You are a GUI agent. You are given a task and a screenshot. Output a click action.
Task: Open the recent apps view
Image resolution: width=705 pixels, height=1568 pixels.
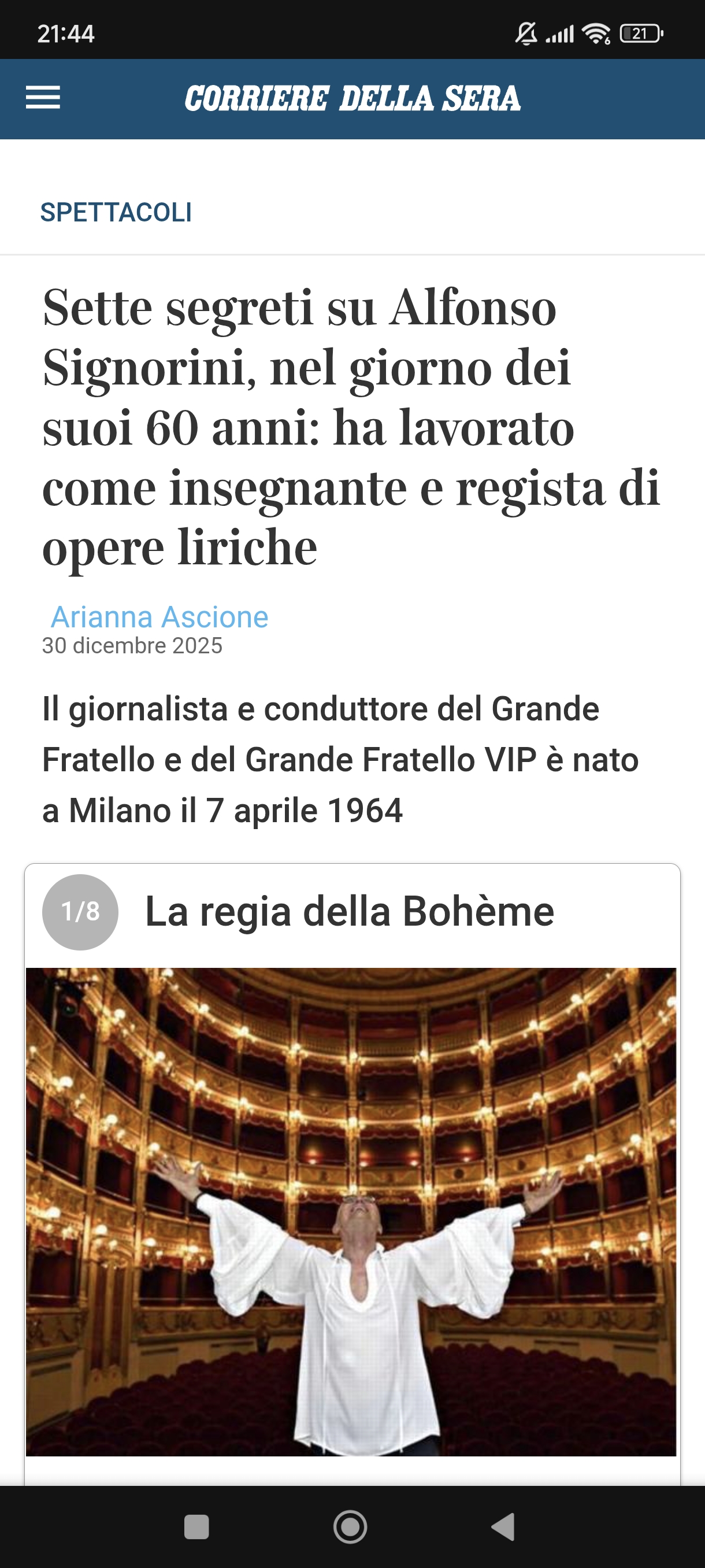(196, 1526)
